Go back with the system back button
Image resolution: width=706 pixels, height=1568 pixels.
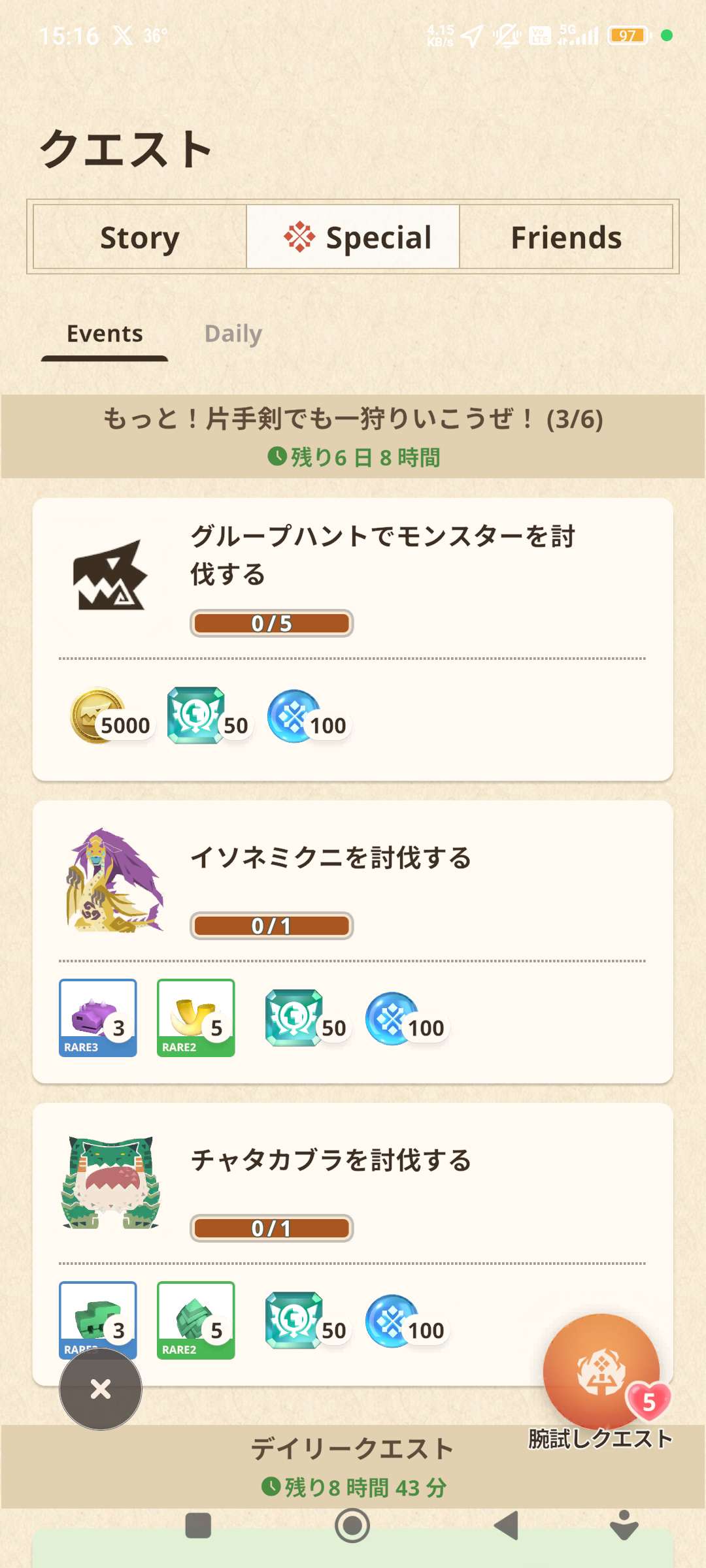point(507,1526)
